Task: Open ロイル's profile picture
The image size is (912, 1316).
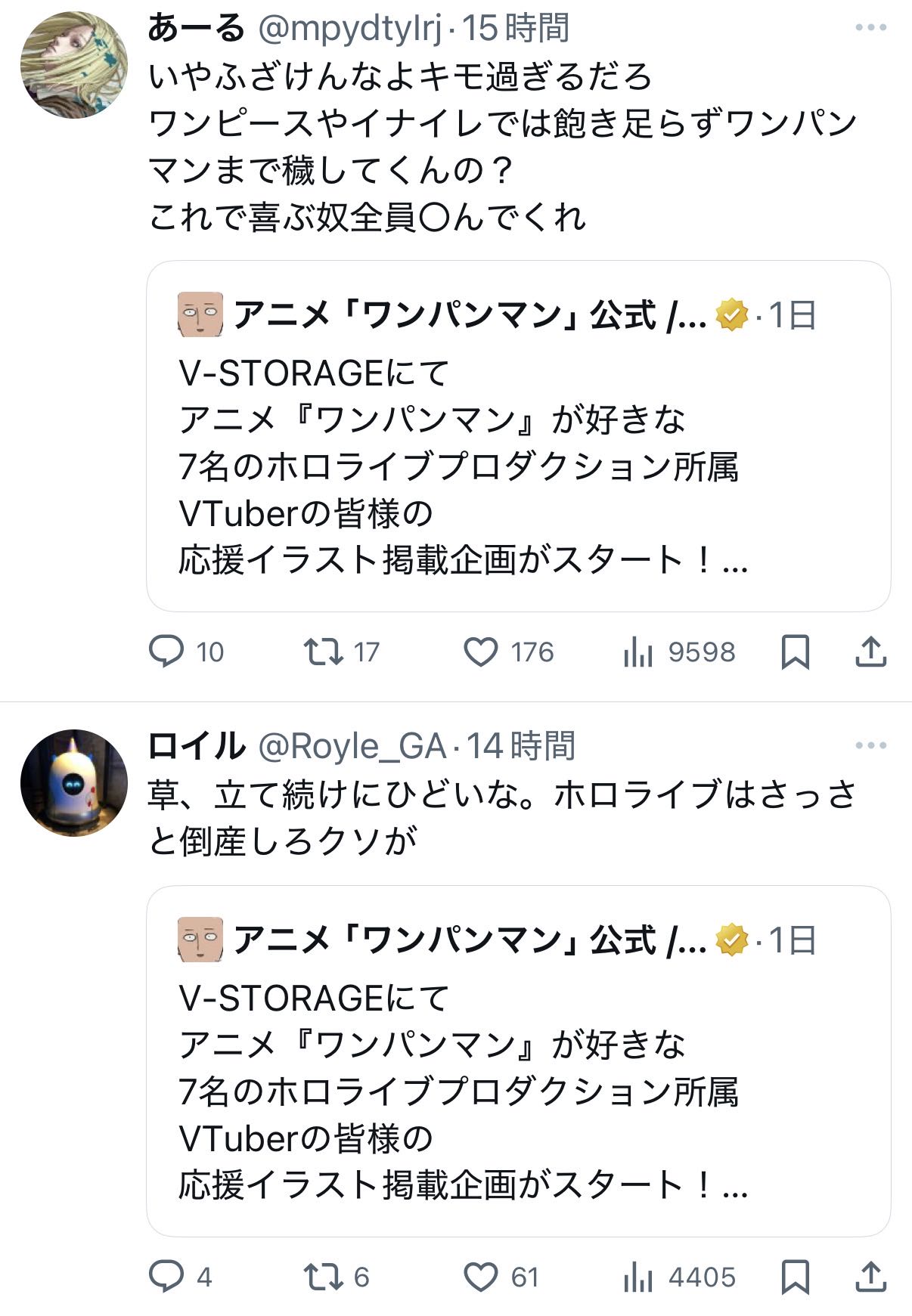Action: click(x=73, y=782)
